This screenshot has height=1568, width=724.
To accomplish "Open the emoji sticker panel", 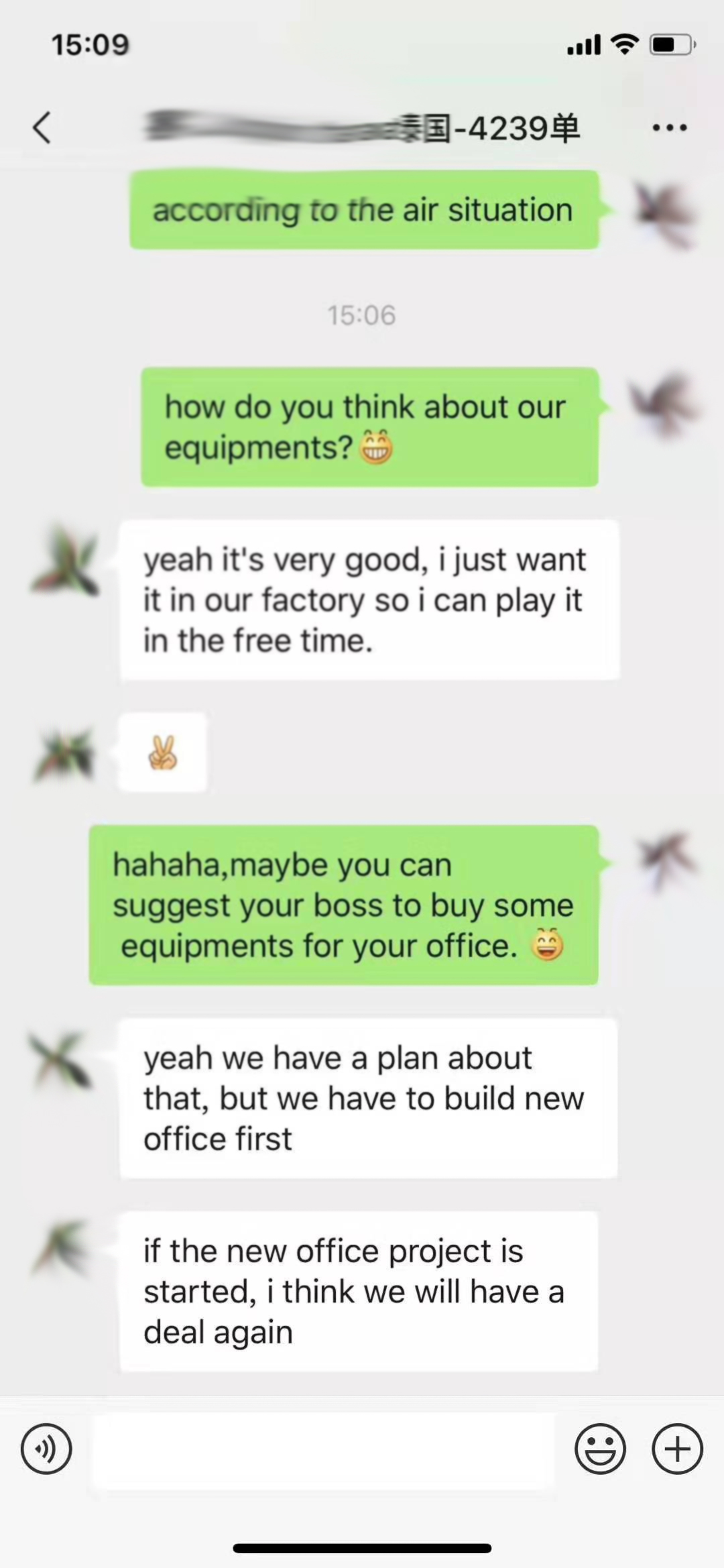I will (600, 1449).
